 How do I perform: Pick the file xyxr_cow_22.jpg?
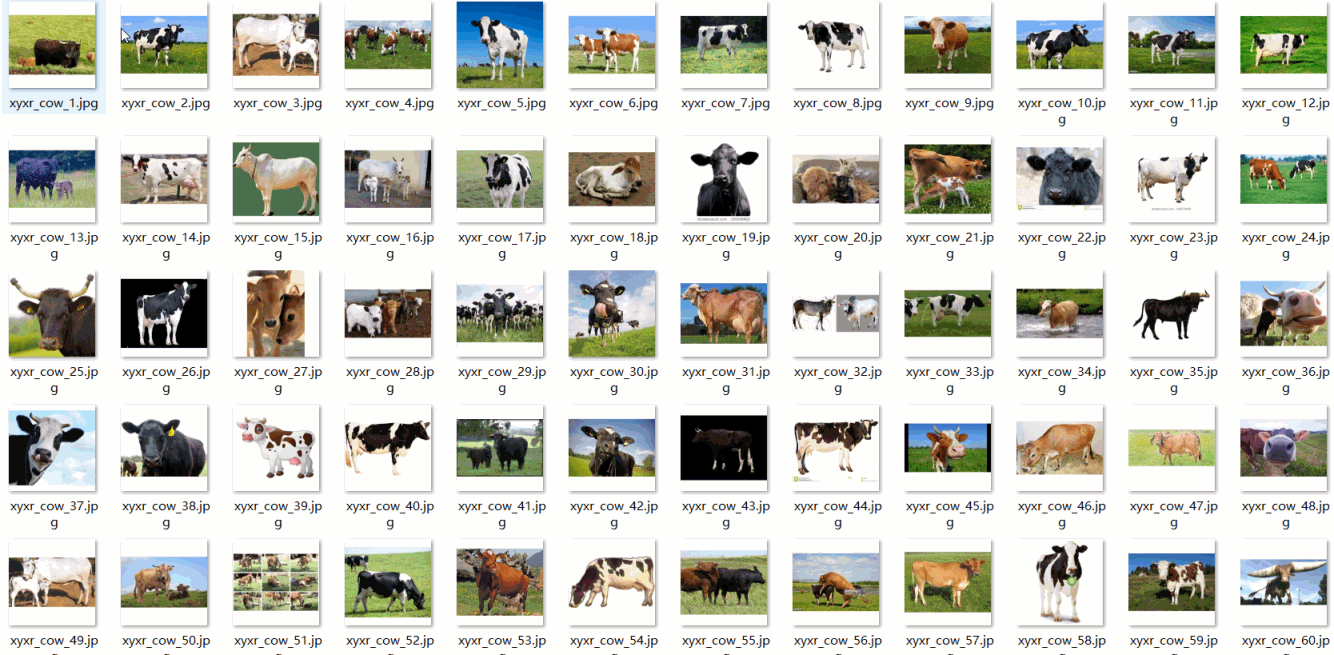pyautogui.click(x=1060, y=179)
